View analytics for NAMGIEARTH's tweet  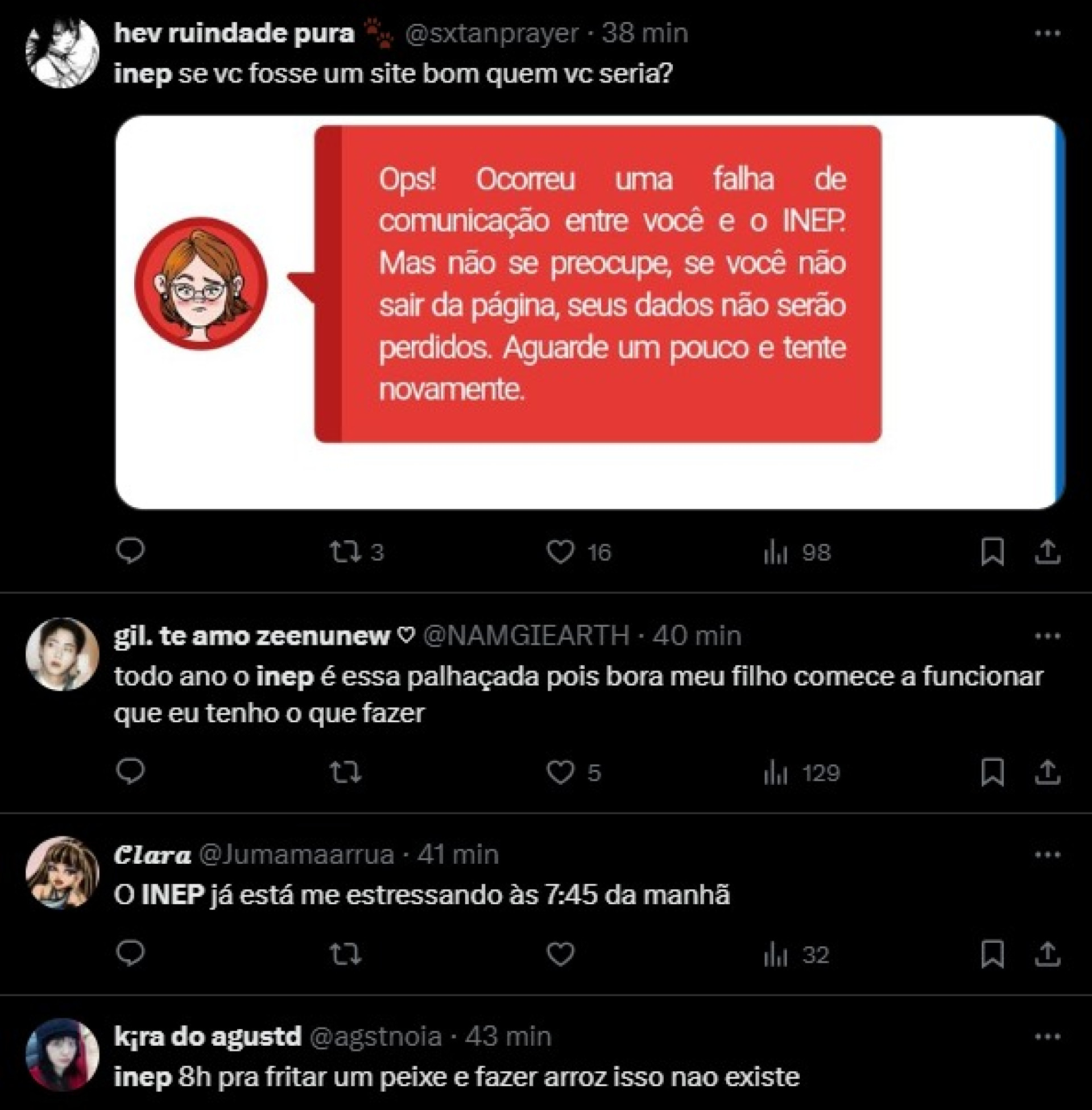click(802, 773)
